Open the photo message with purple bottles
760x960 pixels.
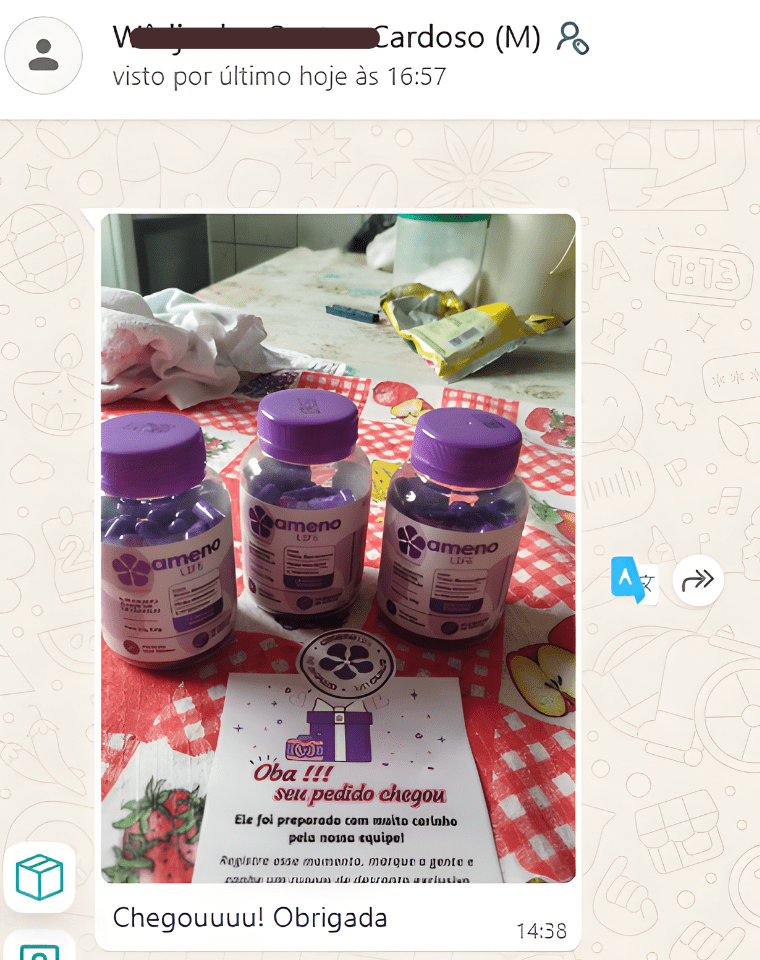click(338, 548)
